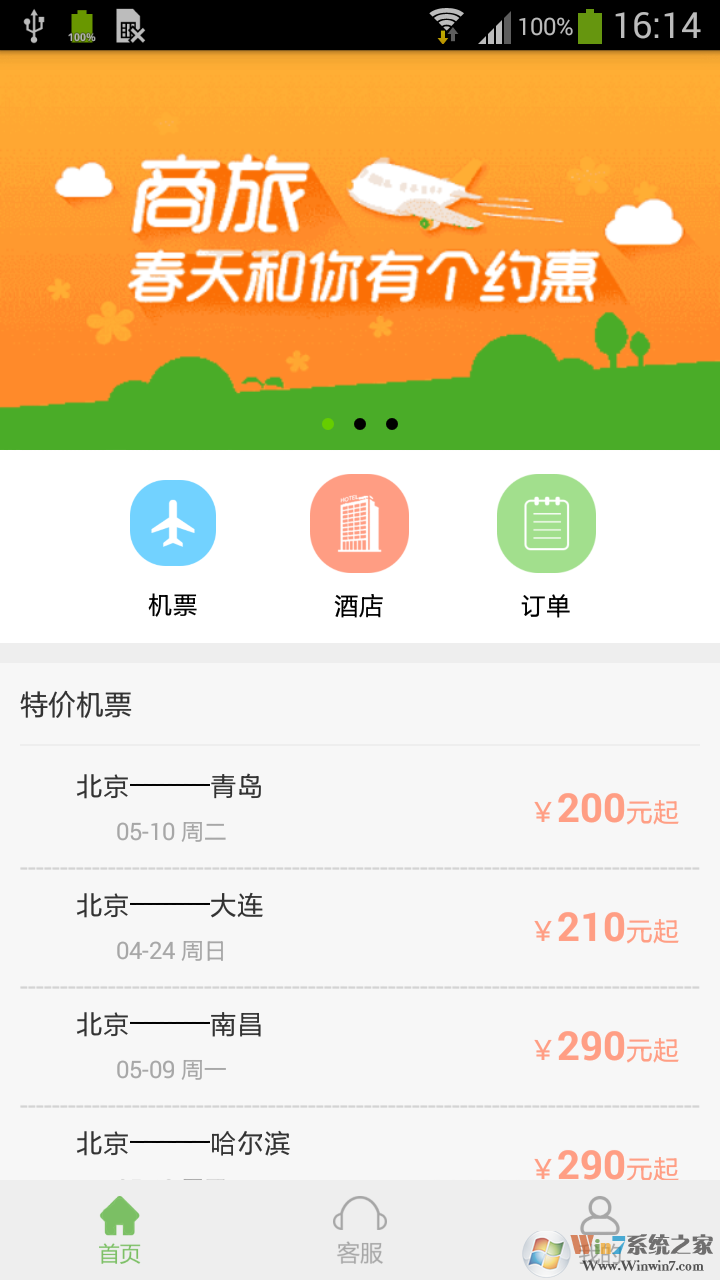Screen dimensions: 720x1280
Task: Tap the person icon for 我的 profile
Action: click(x=599, y=1213)
